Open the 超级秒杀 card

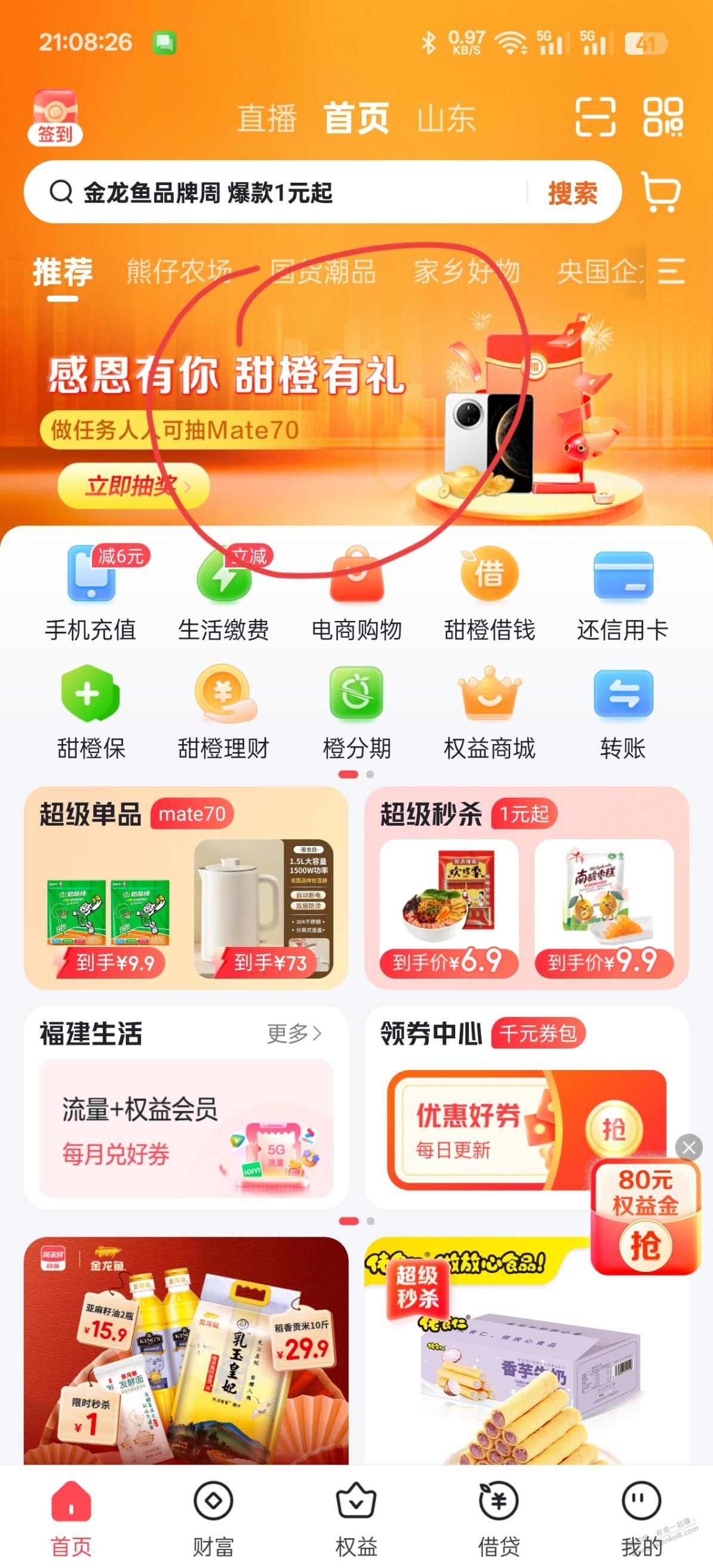(x=527, y=887)
